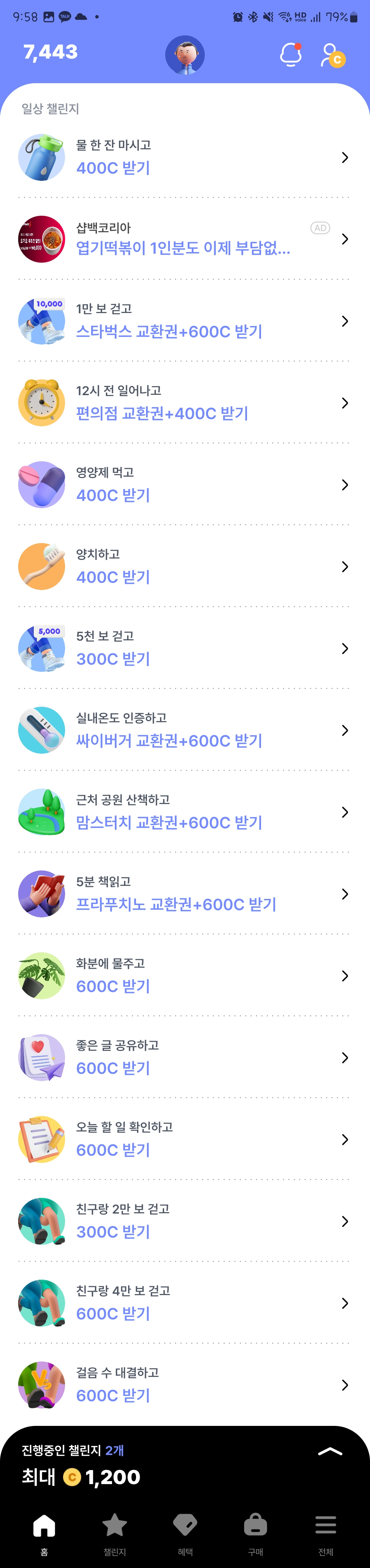Viewport: 370px width, 1568px height.
Task: Open the 5천 보 걷고 challenge
Action: point(183,648)
